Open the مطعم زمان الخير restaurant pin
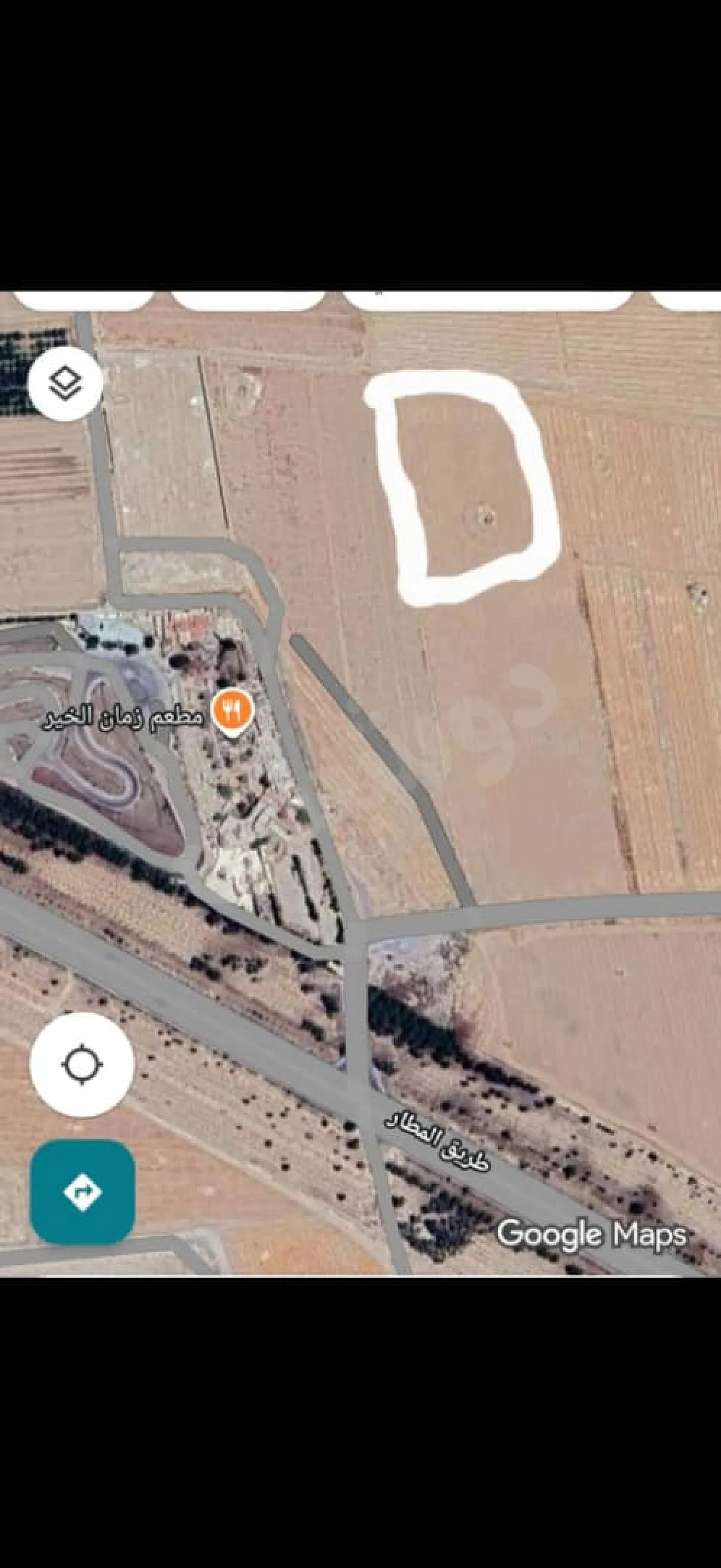The width and height of the screenshot is (721, 1568). 233,711
